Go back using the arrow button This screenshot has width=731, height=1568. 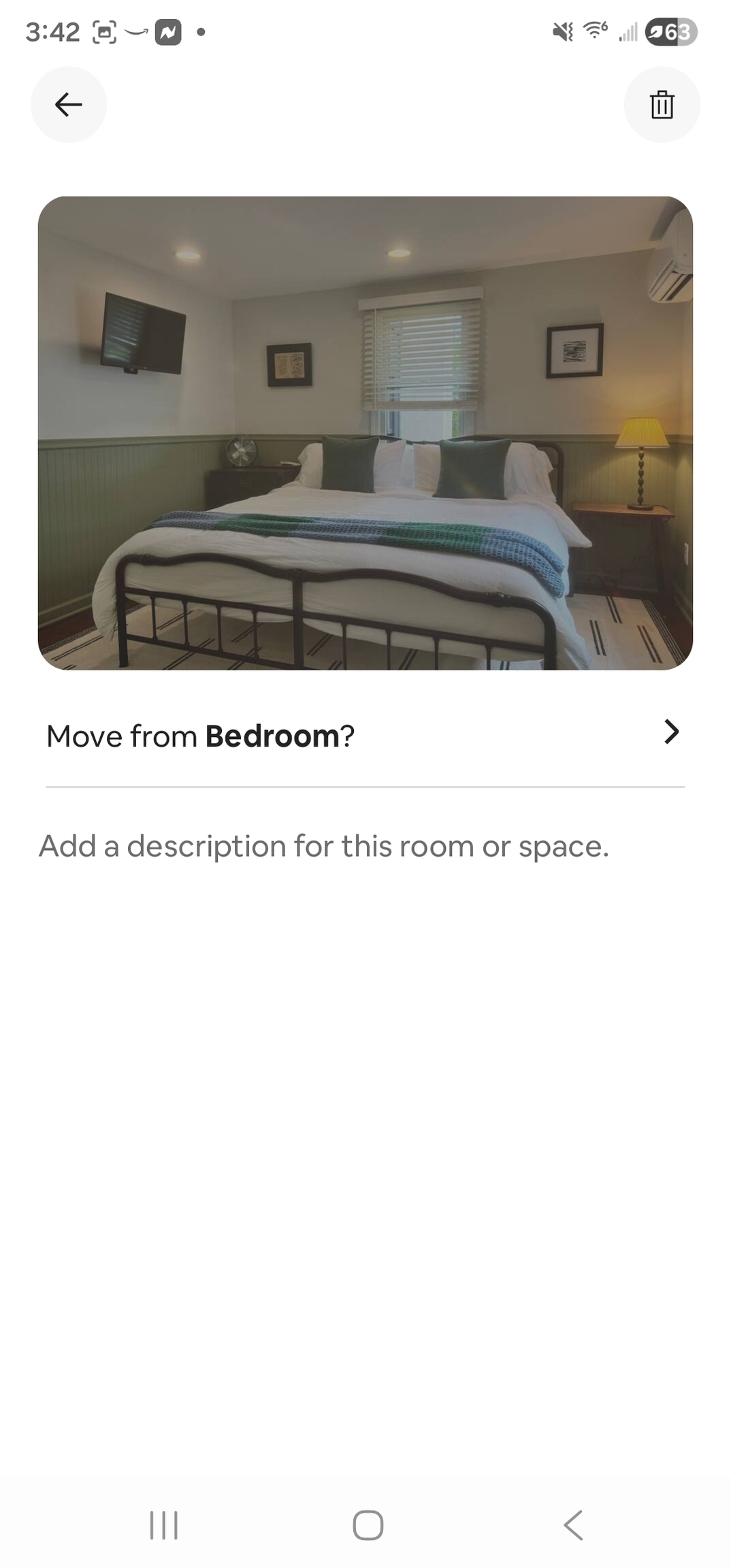click(68, 105)
